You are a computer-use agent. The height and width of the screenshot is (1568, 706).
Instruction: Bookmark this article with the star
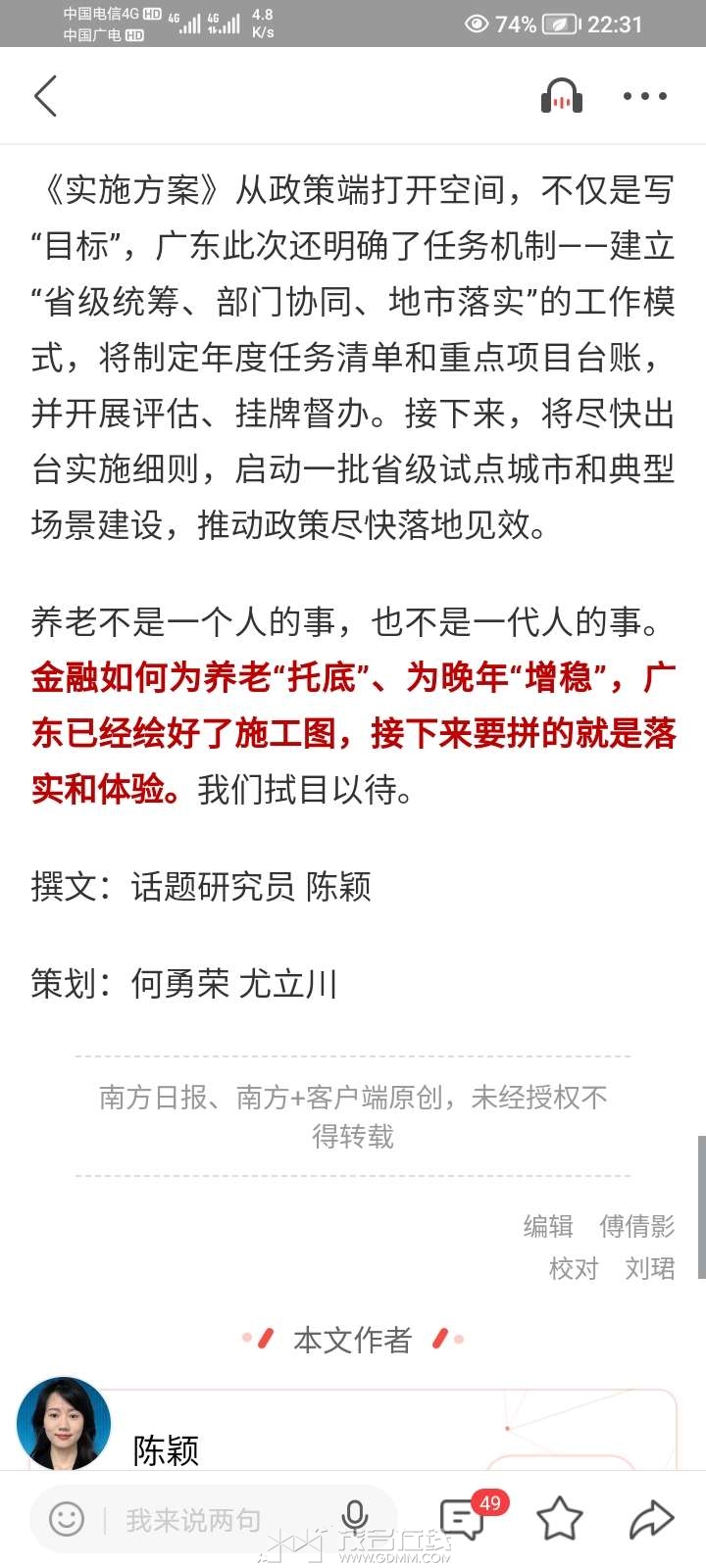point(560,1519)
